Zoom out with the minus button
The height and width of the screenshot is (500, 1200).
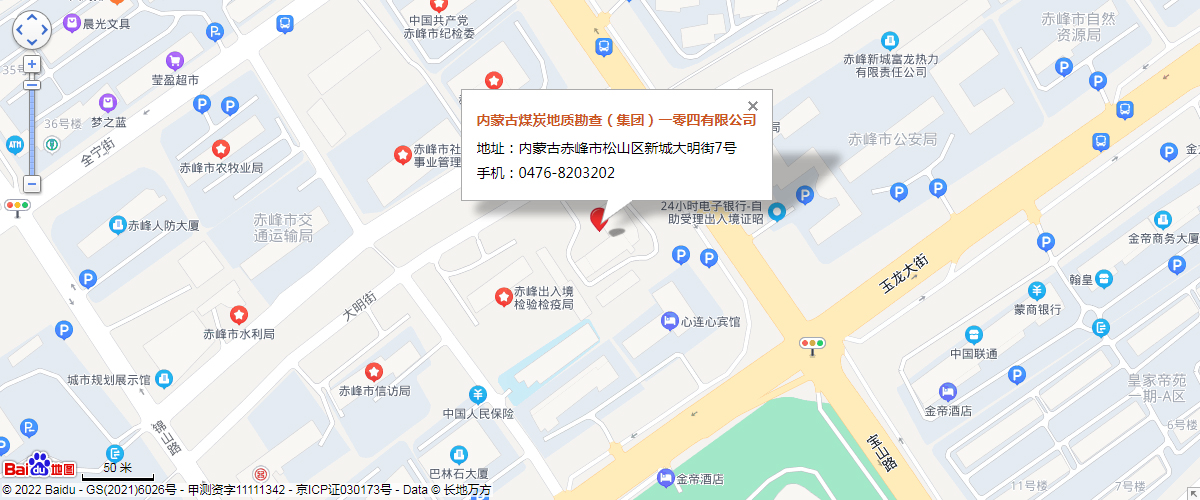31,184
